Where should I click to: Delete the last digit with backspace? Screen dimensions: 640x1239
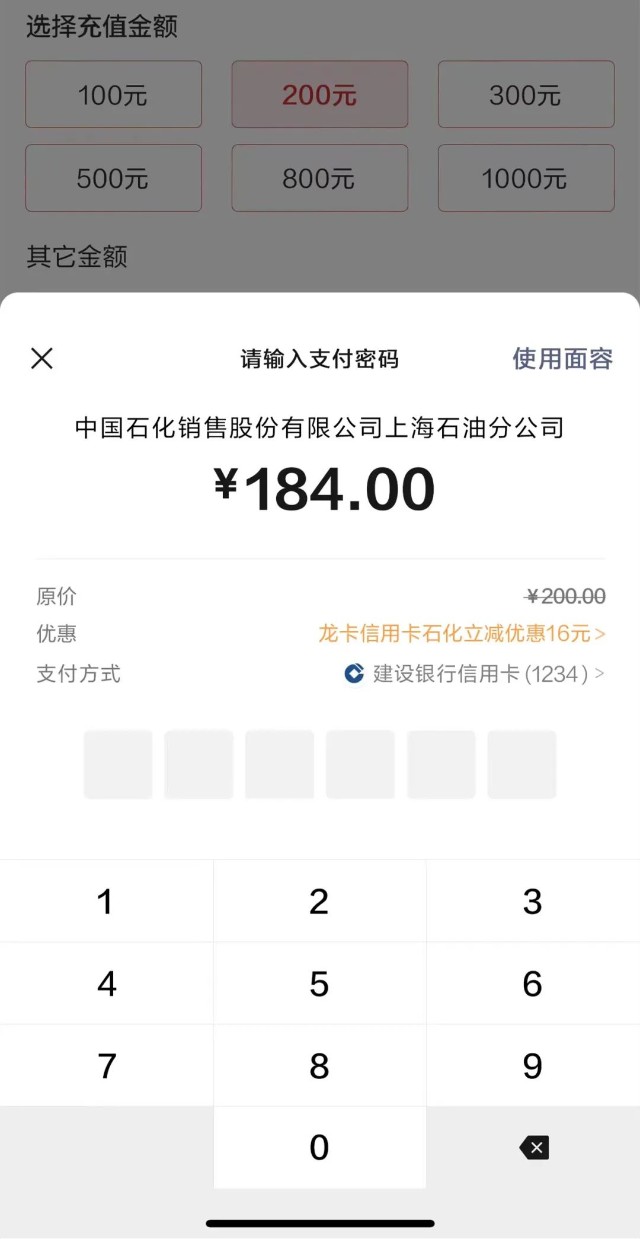[x=534, y=1147]
